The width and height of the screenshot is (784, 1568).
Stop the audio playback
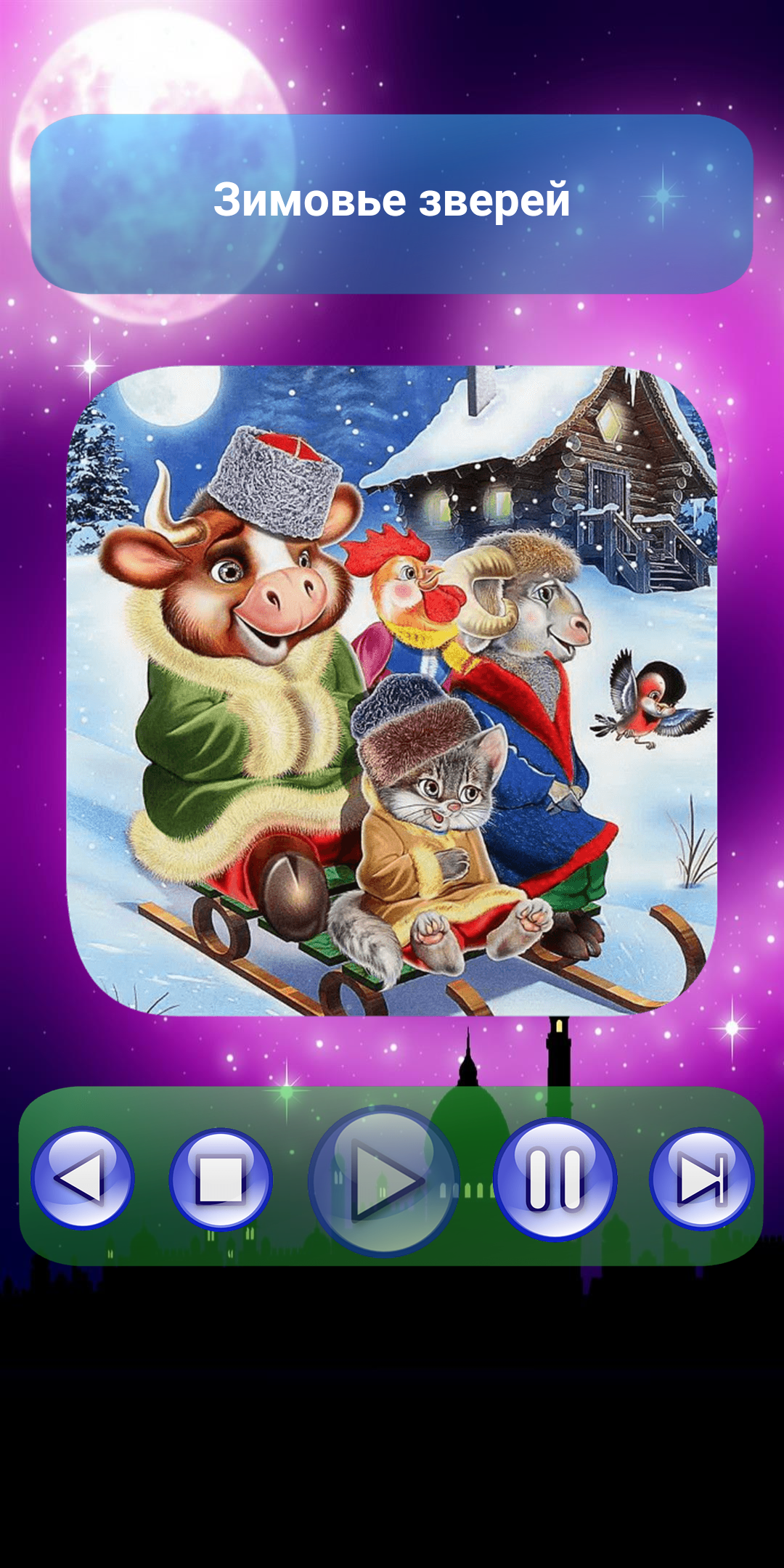[221, 1179]
